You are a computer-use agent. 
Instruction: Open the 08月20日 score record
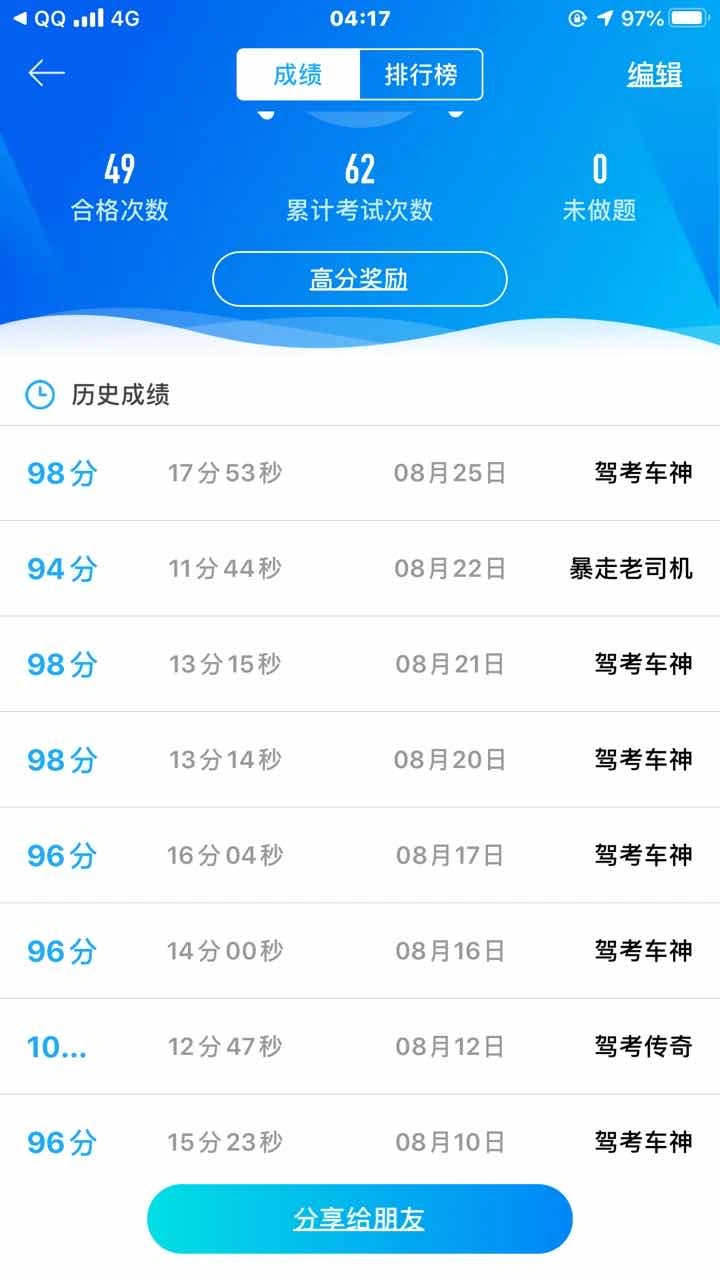(360, 760)
